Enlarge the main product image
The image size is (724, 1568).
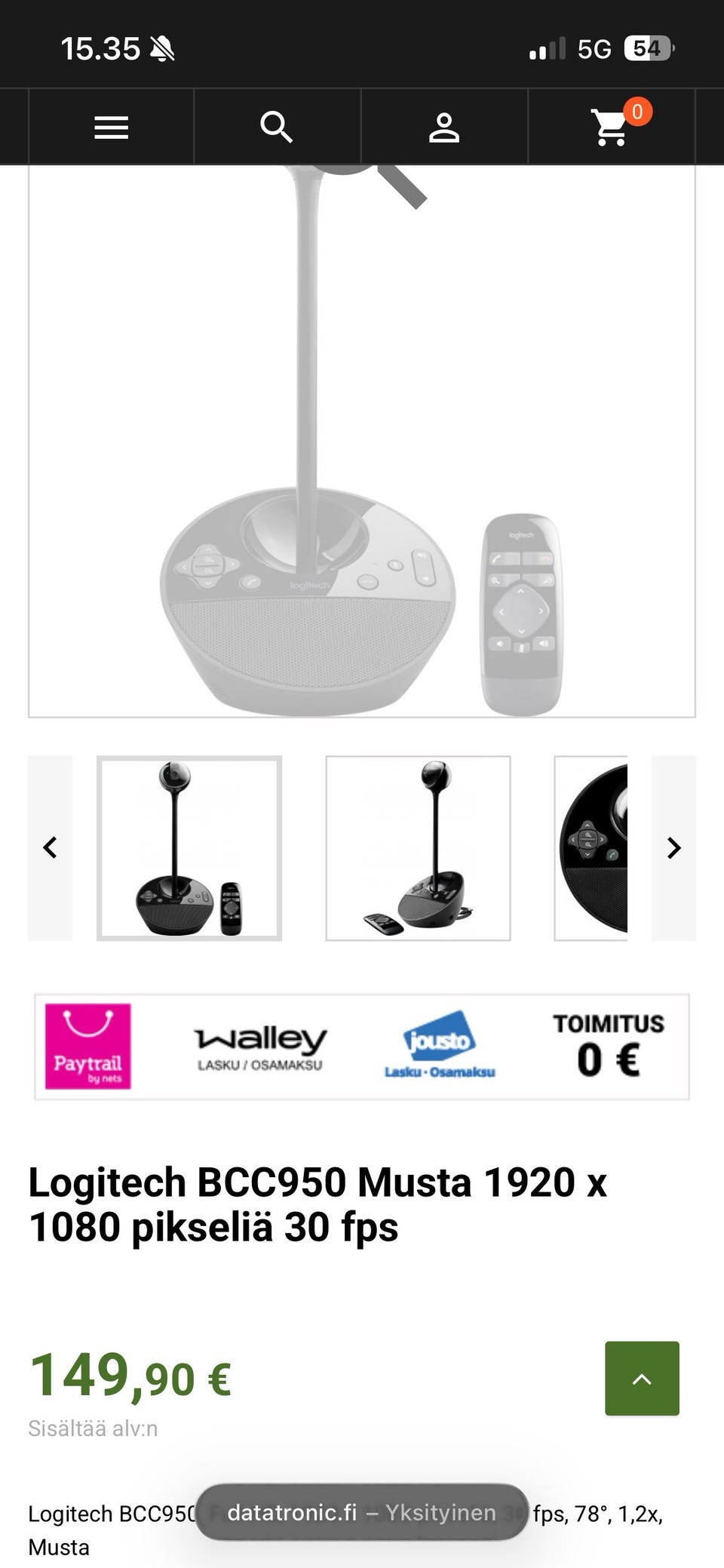pos(362,441)
